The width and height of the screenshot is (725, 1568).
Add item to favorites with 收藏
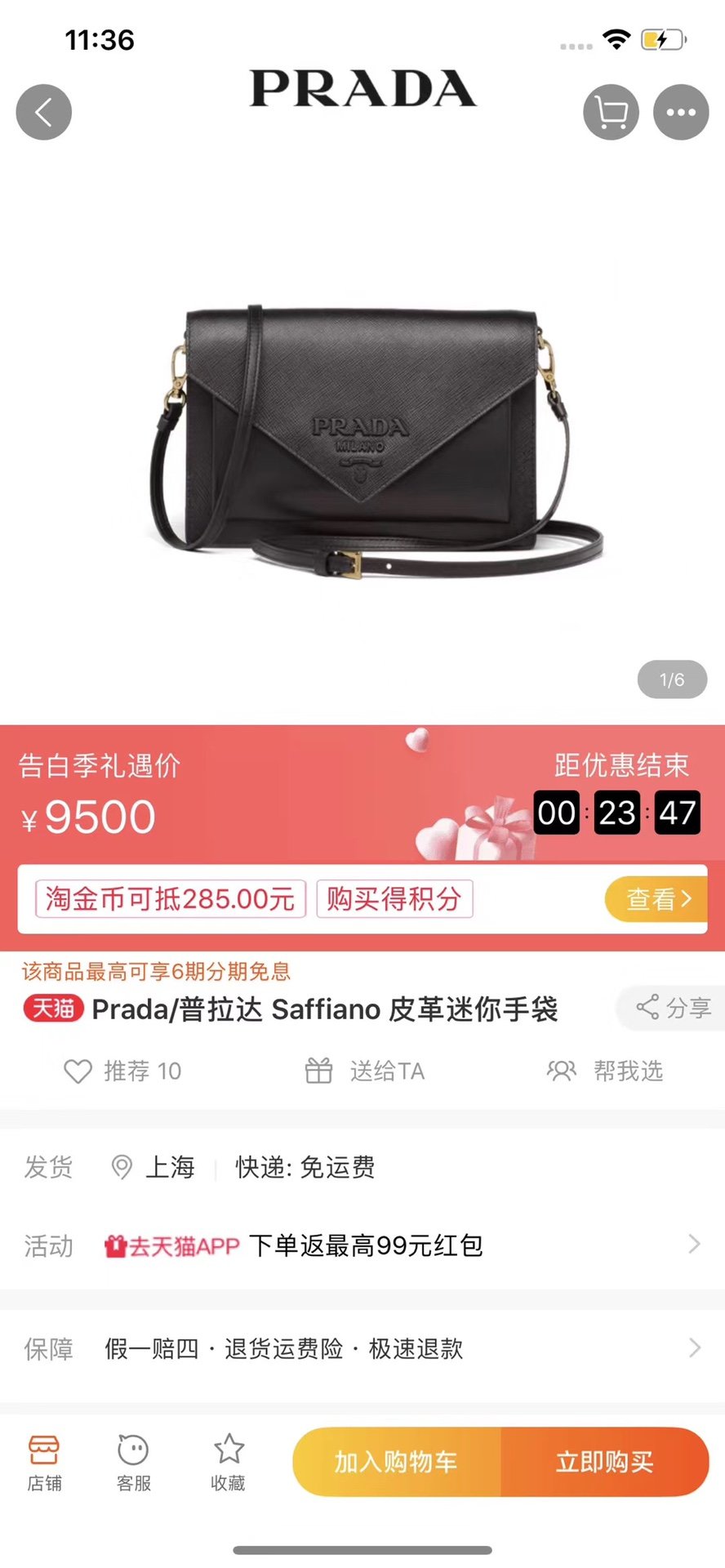(229, 1462)
